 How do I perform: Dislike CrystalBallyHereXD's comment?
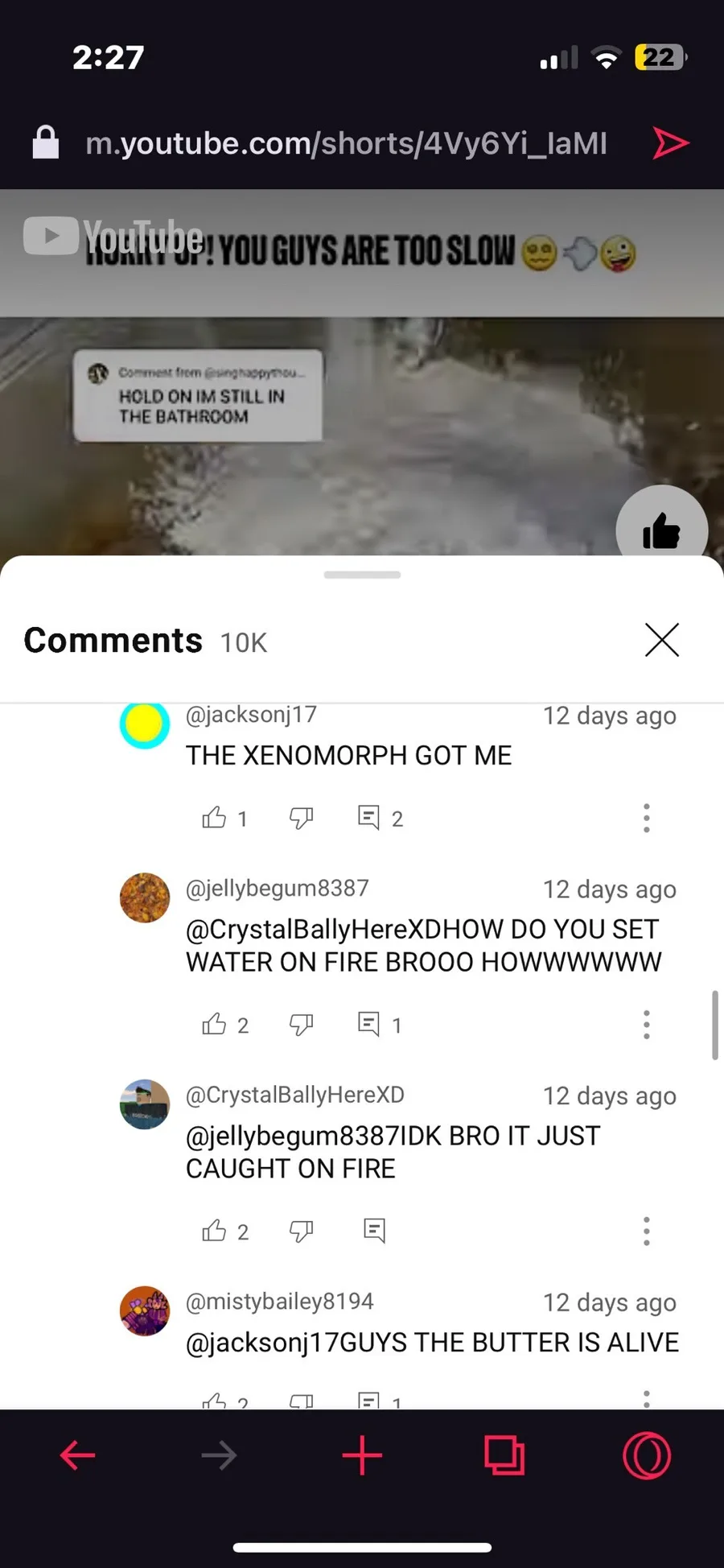point(301,1231)
